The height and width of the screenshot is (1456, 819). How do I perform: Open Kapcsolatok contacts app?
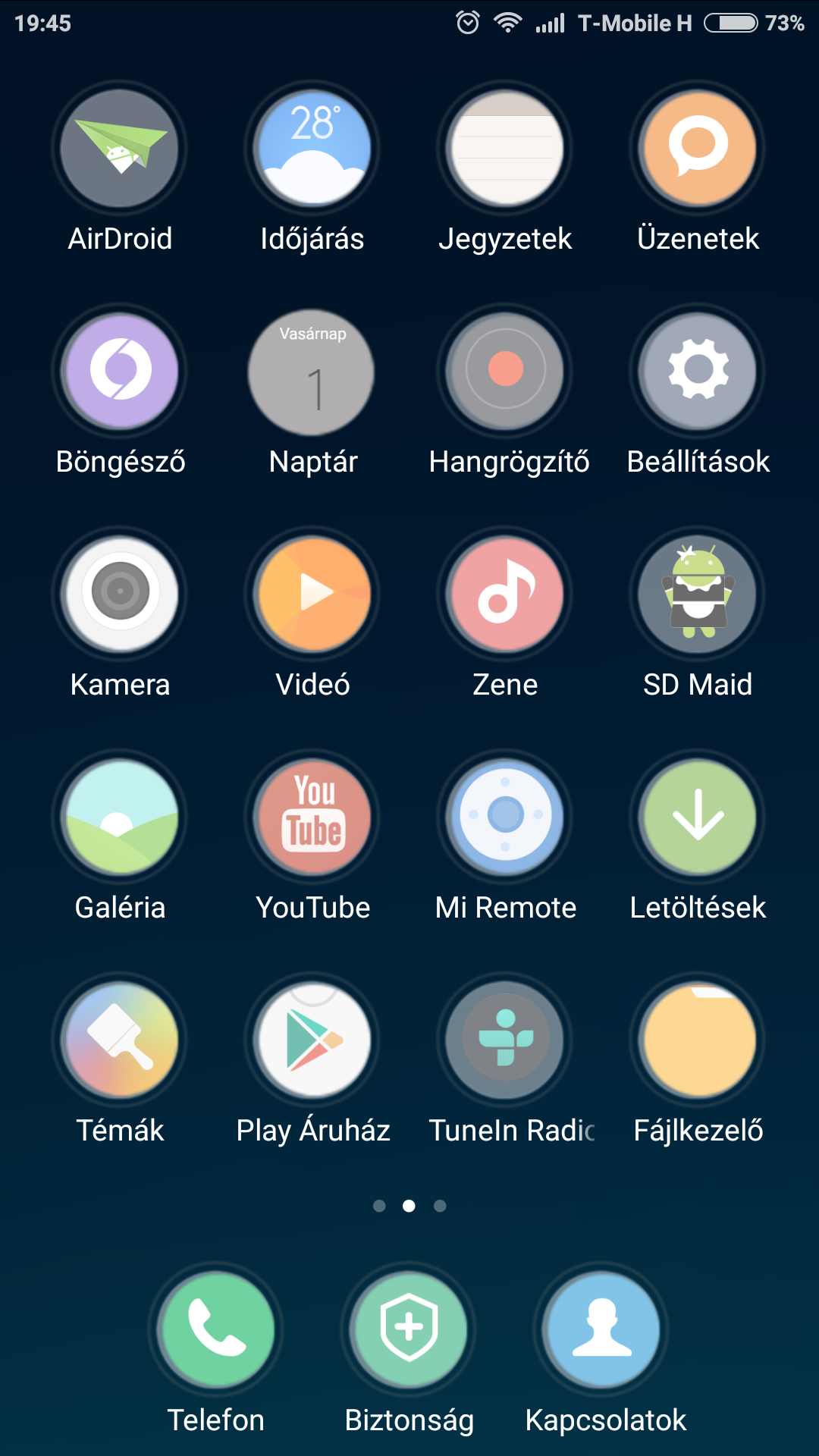click(x=603, y=1330)
